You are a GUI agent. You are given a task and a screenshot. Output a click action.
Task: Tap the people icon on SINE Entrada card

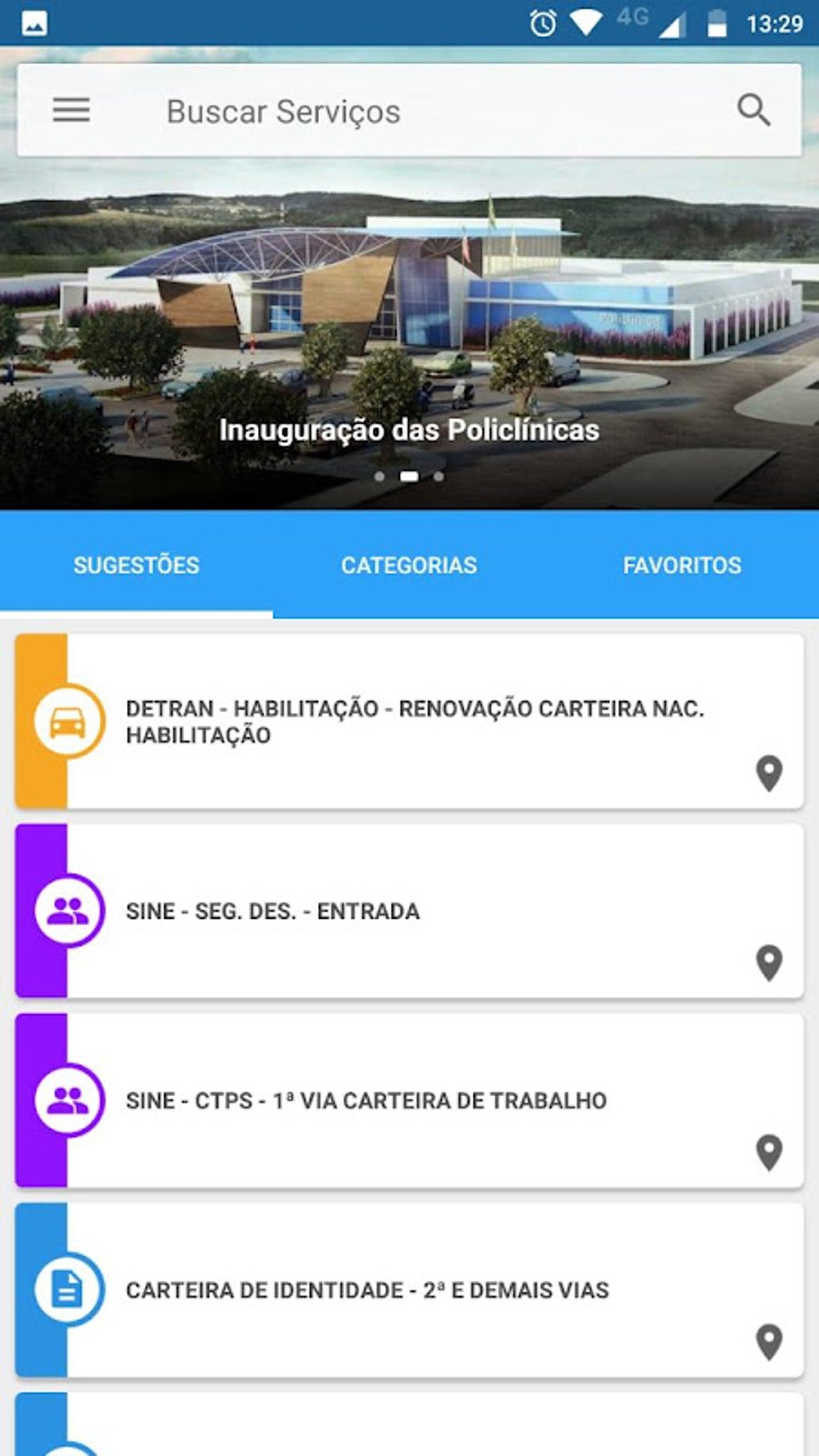[x=68, y=912]
